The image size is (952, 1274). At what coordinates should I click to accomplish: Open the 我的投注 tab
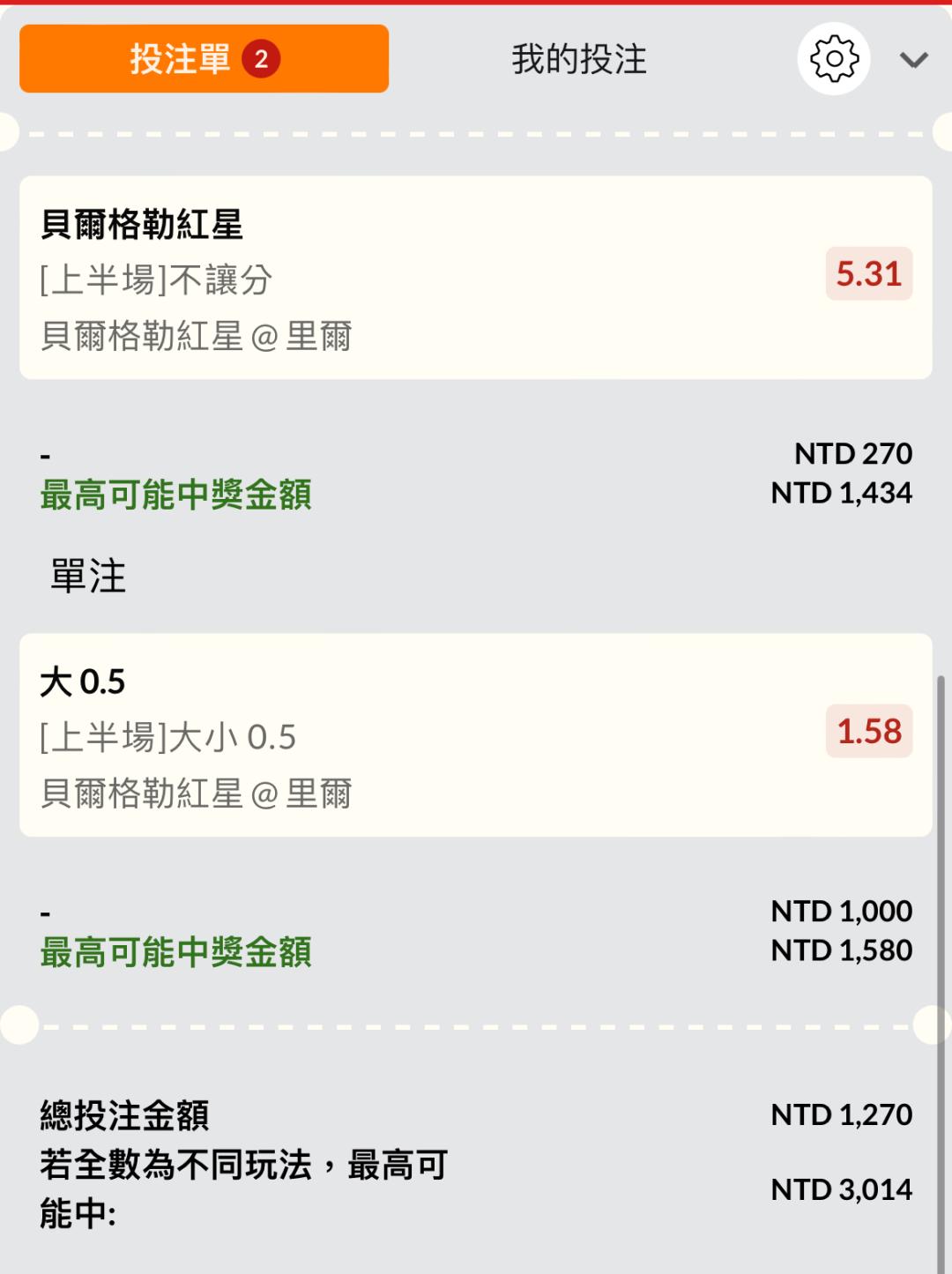(x=579, y=59)
